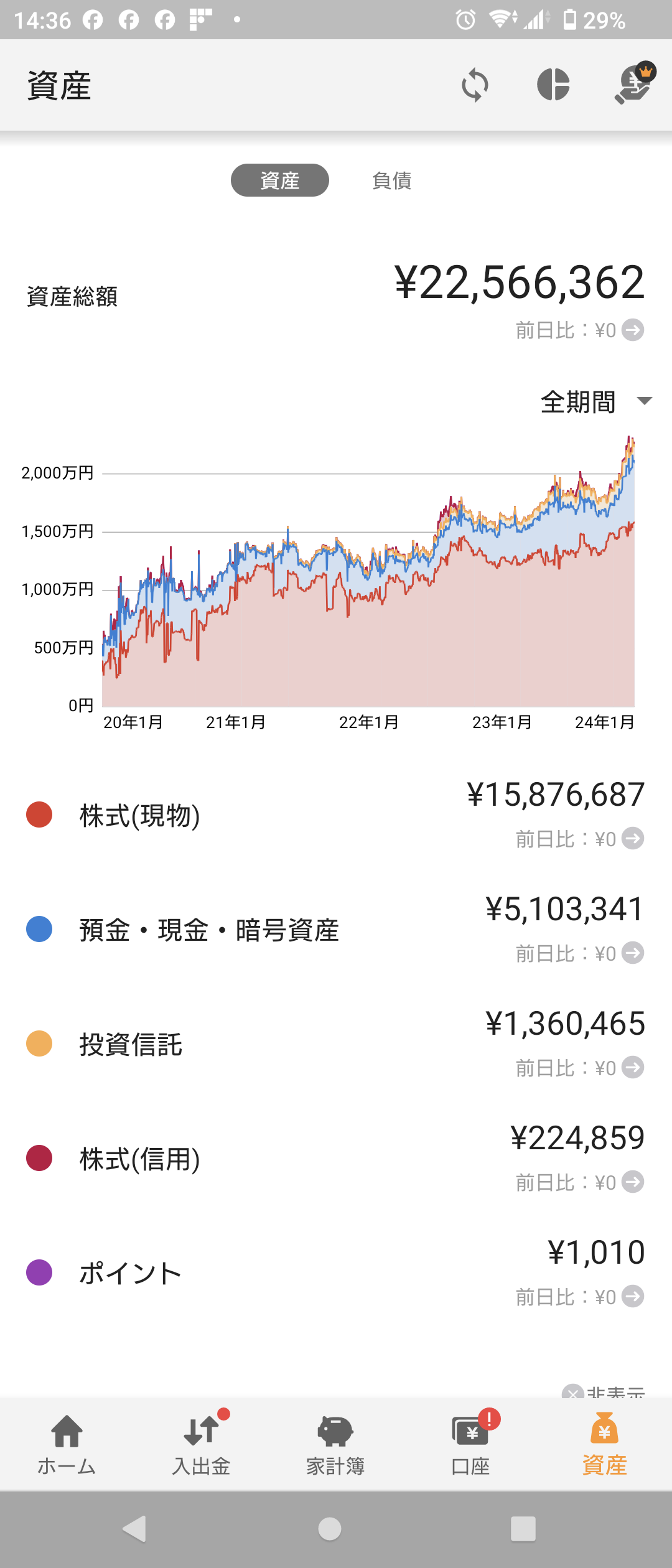The width and height of the screenshot is (672, 1568).
Task: Open the 株式(現物) asset row
Action: coord(336,815)
